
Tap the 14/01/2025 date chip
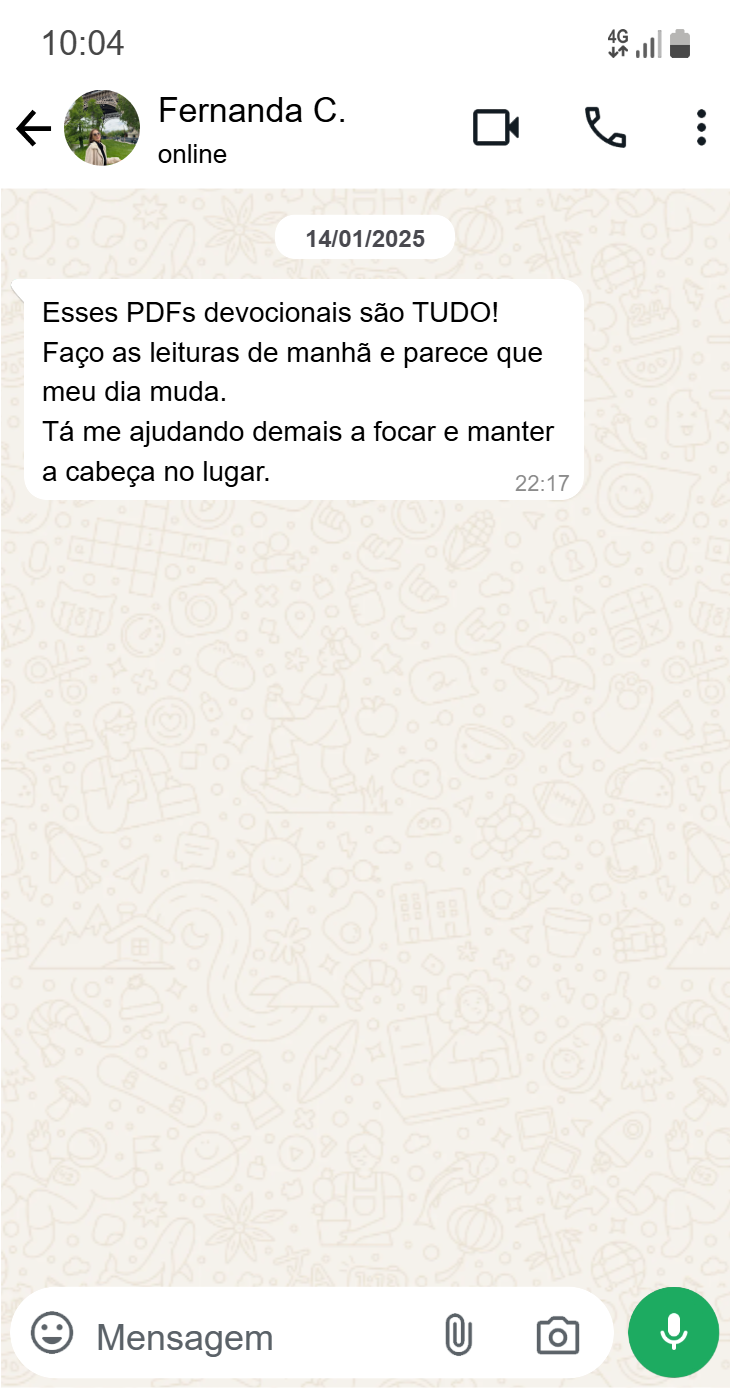365,237
